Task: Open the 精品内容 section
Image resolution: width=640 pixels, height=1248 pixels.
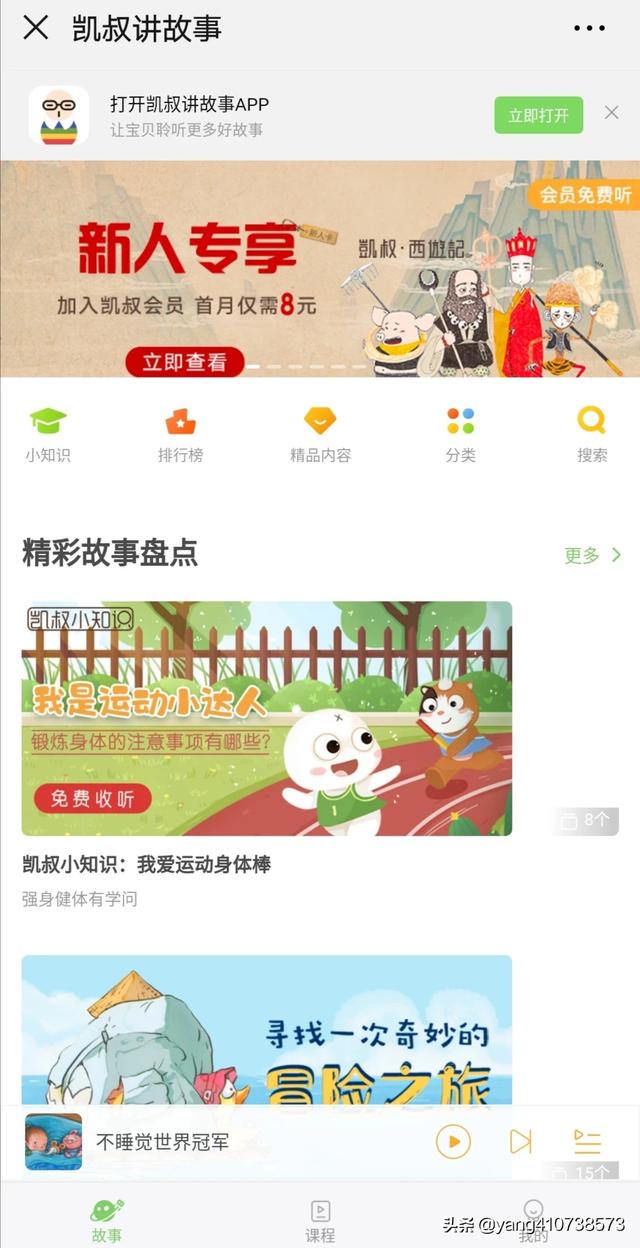Action: click(x=320, y=435)
